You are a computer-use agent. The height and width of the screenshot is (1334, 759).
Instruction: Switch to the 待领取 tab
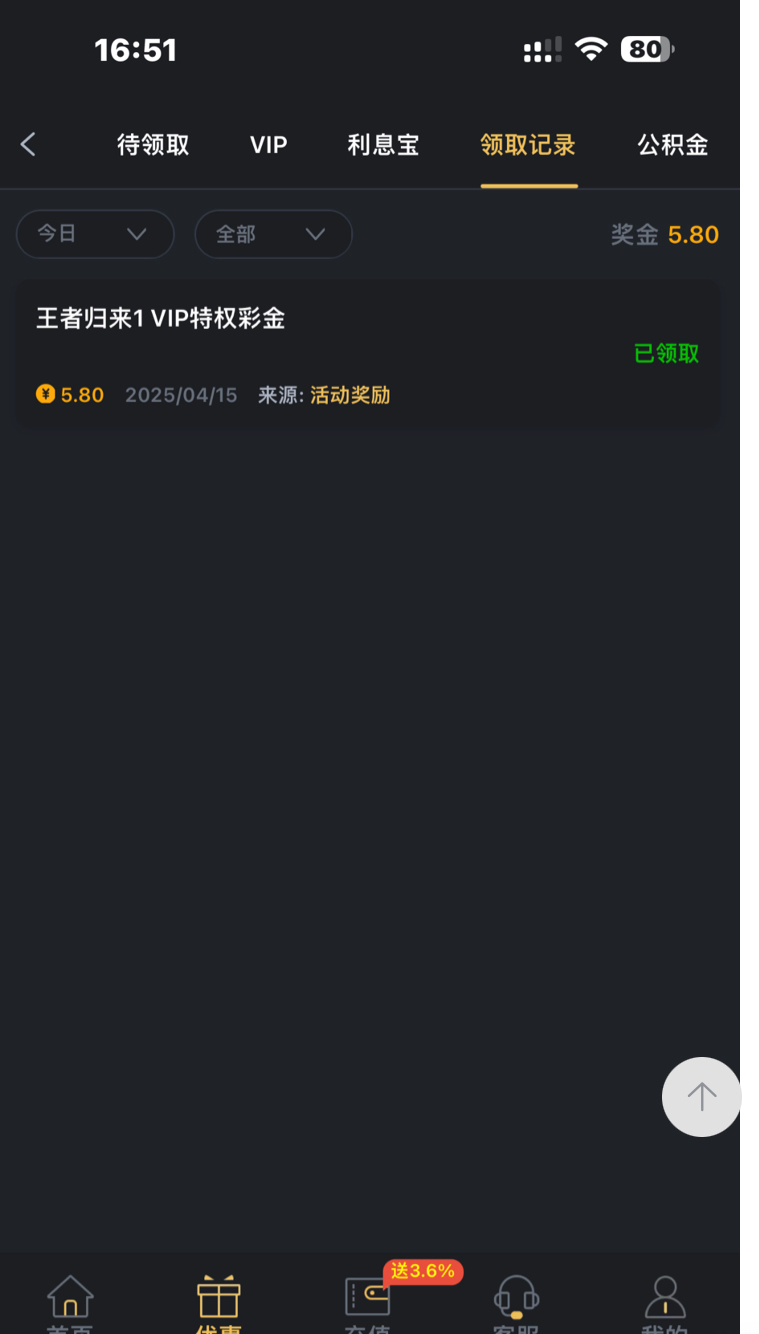pos(153,145)
